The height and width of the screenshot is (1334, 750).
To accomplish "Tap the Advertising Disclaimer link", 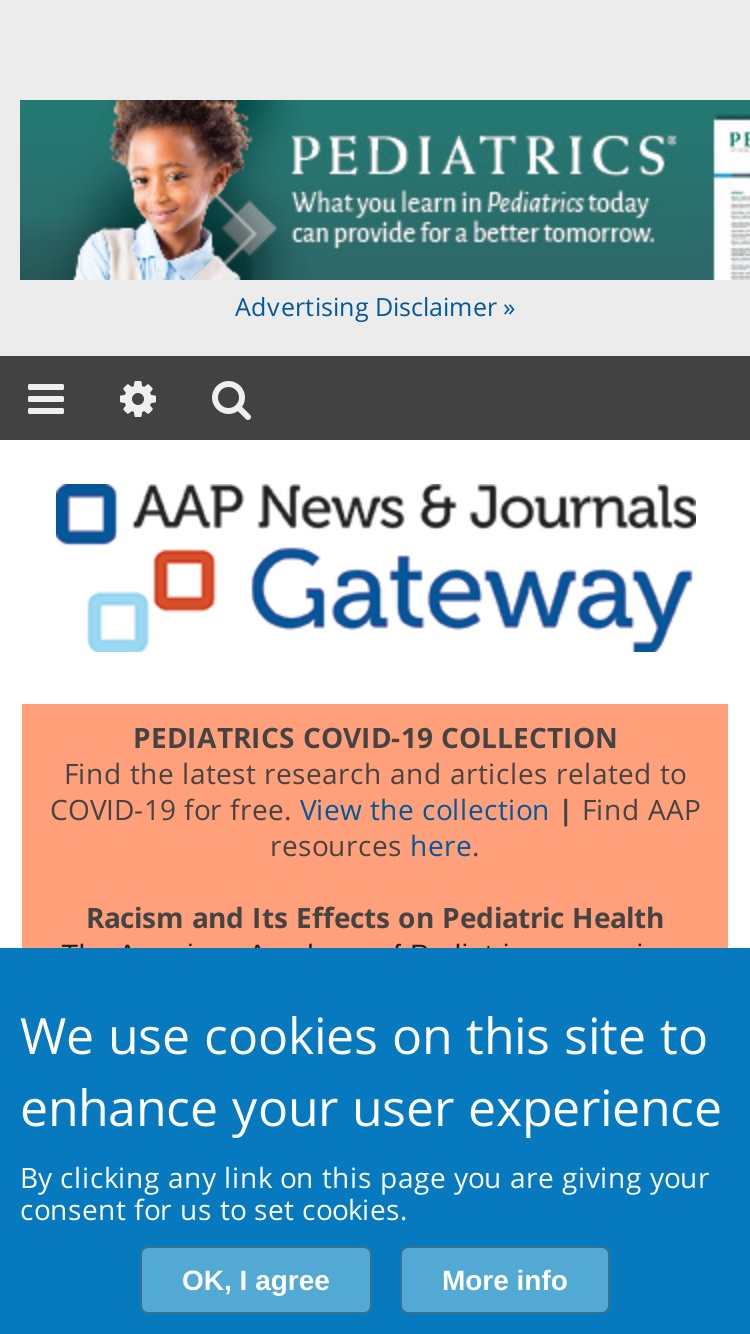I will (375, 307).
